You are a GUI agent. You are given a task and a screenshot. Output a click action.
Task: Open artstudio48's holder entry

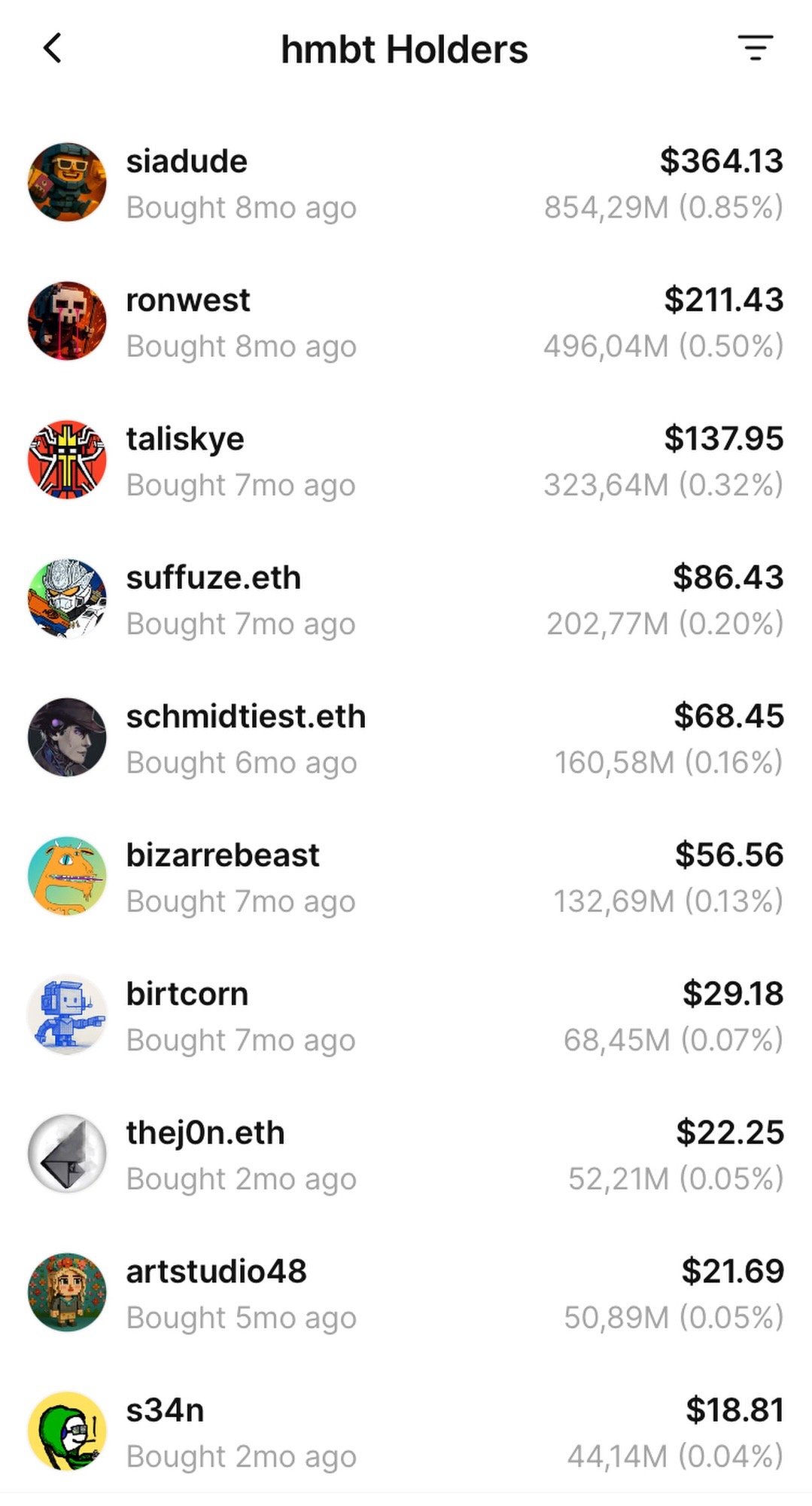coord(405,1293)
